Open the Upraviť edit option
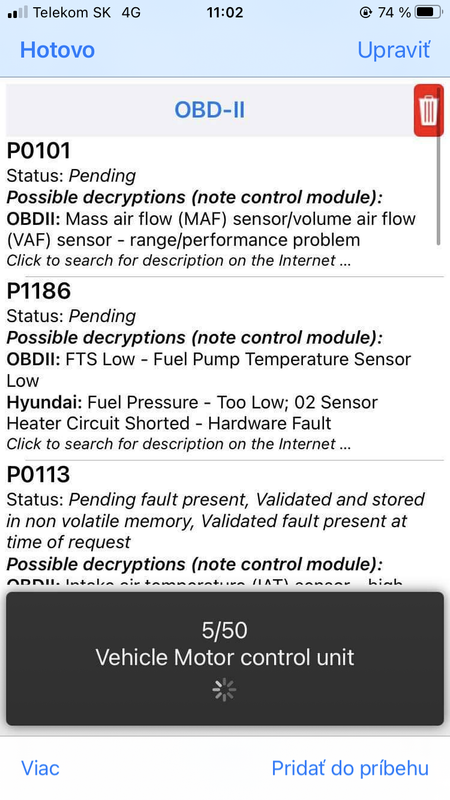Image resolution: width=450 pixels, height=800 pixels. coord(393,51)
